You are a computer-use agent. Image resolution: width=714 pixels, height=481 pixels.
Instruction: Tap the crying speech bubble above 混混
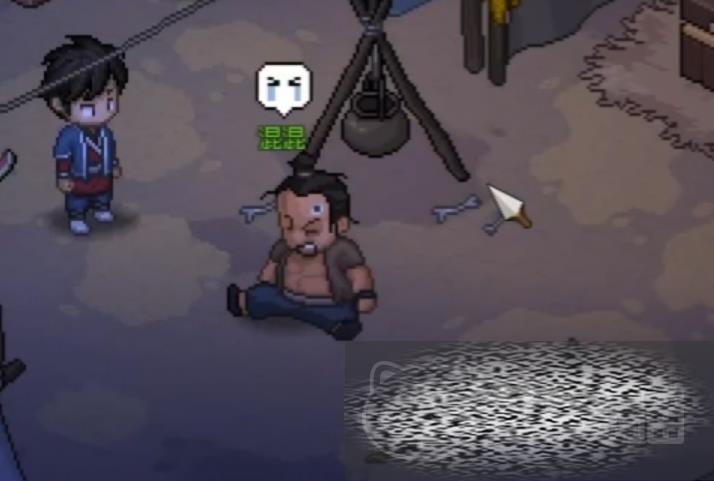point(281,88)
